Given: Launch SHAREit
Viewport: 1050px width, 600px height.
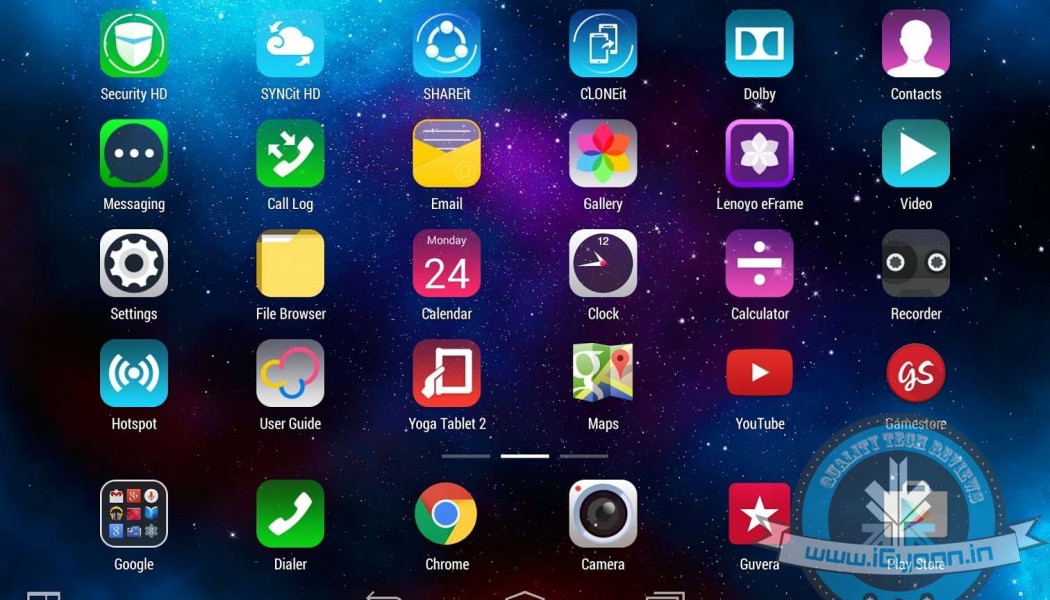Looking at the screenshot, I should 446,44.
